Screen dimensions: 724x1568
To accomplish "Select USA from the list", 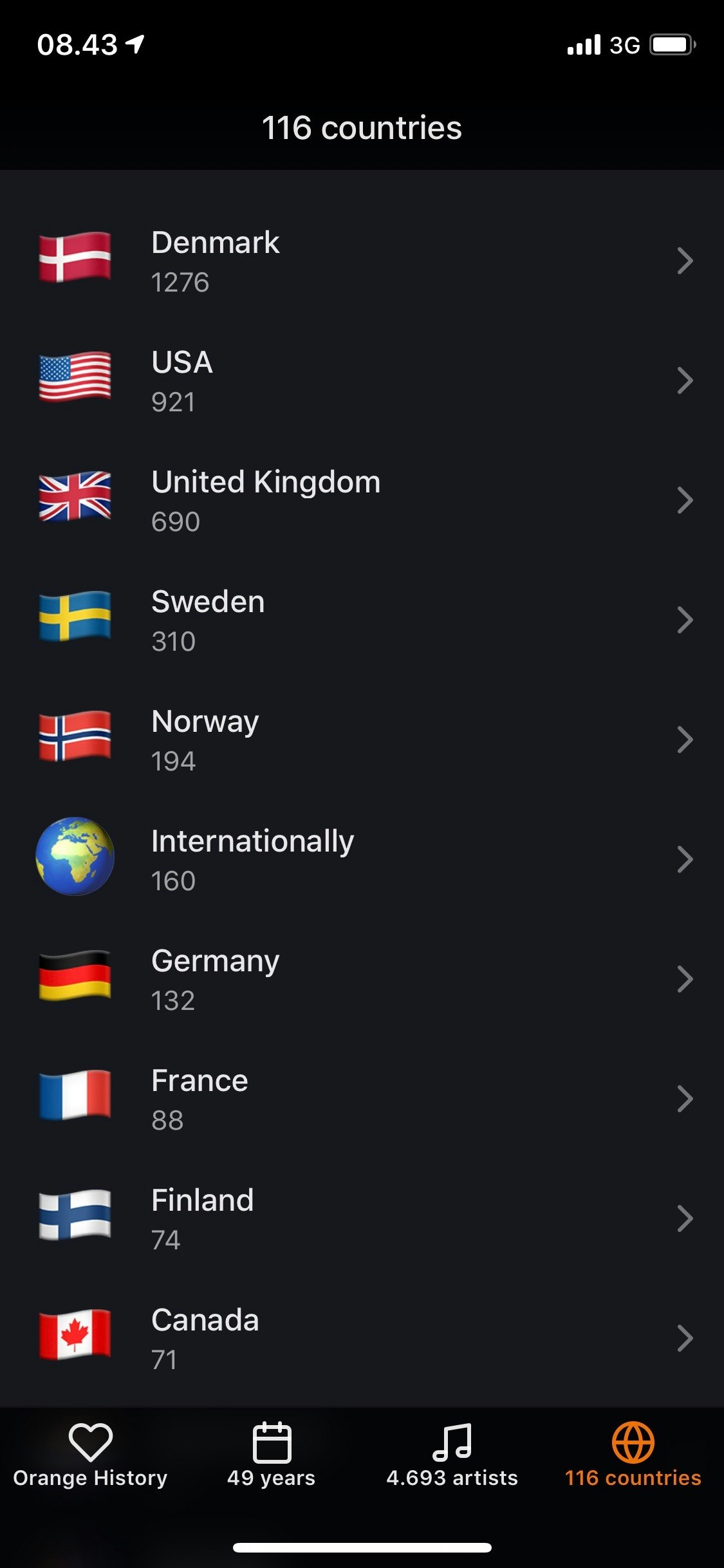I will (360, 380).
